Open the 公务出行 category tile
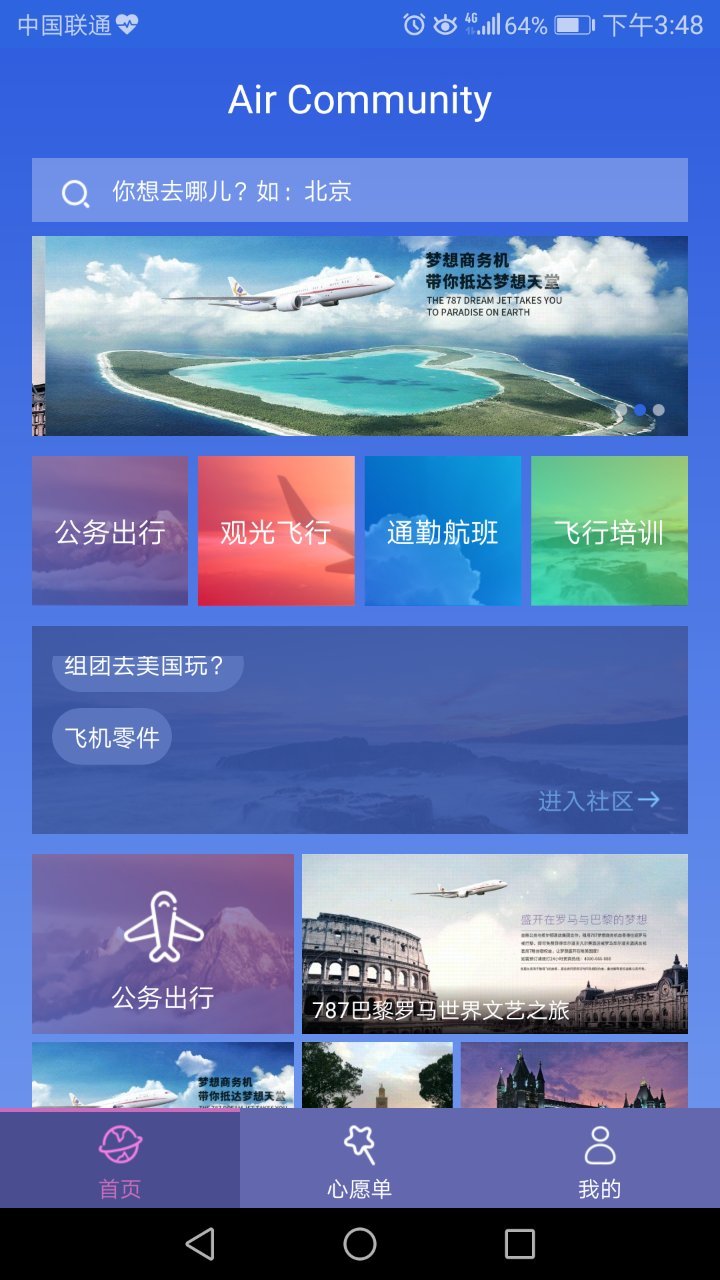 110,531
